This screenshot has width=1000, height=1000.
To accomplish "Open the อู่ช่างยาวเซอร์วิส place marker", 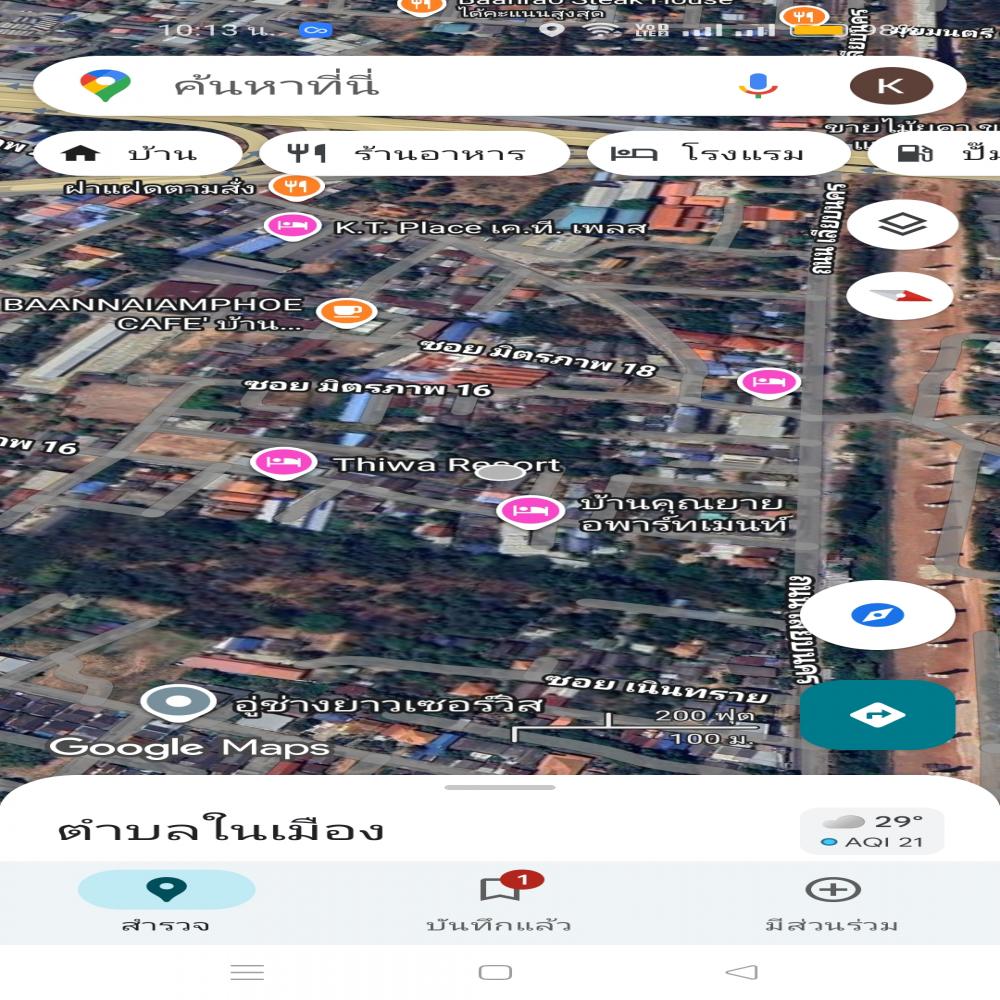I will coord(178,703).
